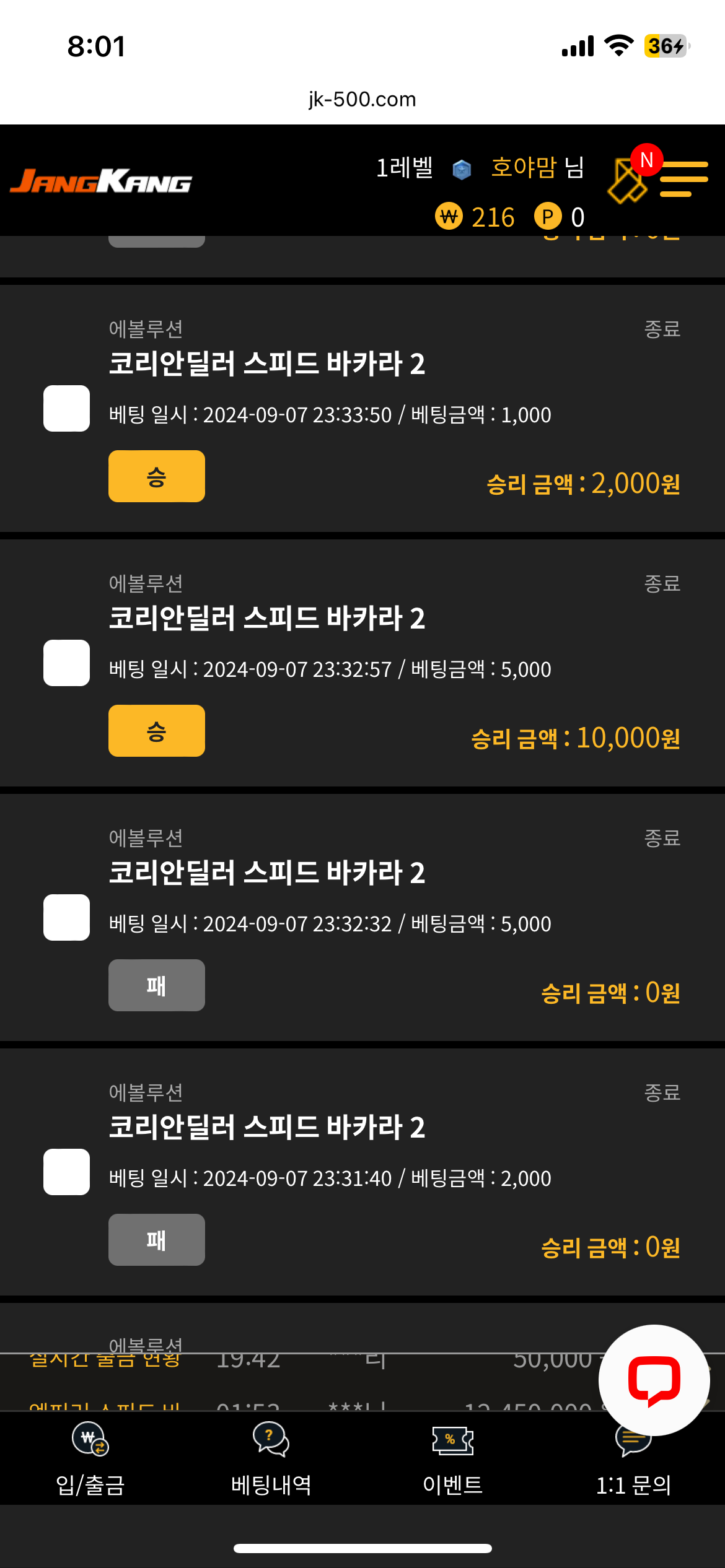
Task: Tap the jk-500.com address bar
Action: tap(362, 99)
